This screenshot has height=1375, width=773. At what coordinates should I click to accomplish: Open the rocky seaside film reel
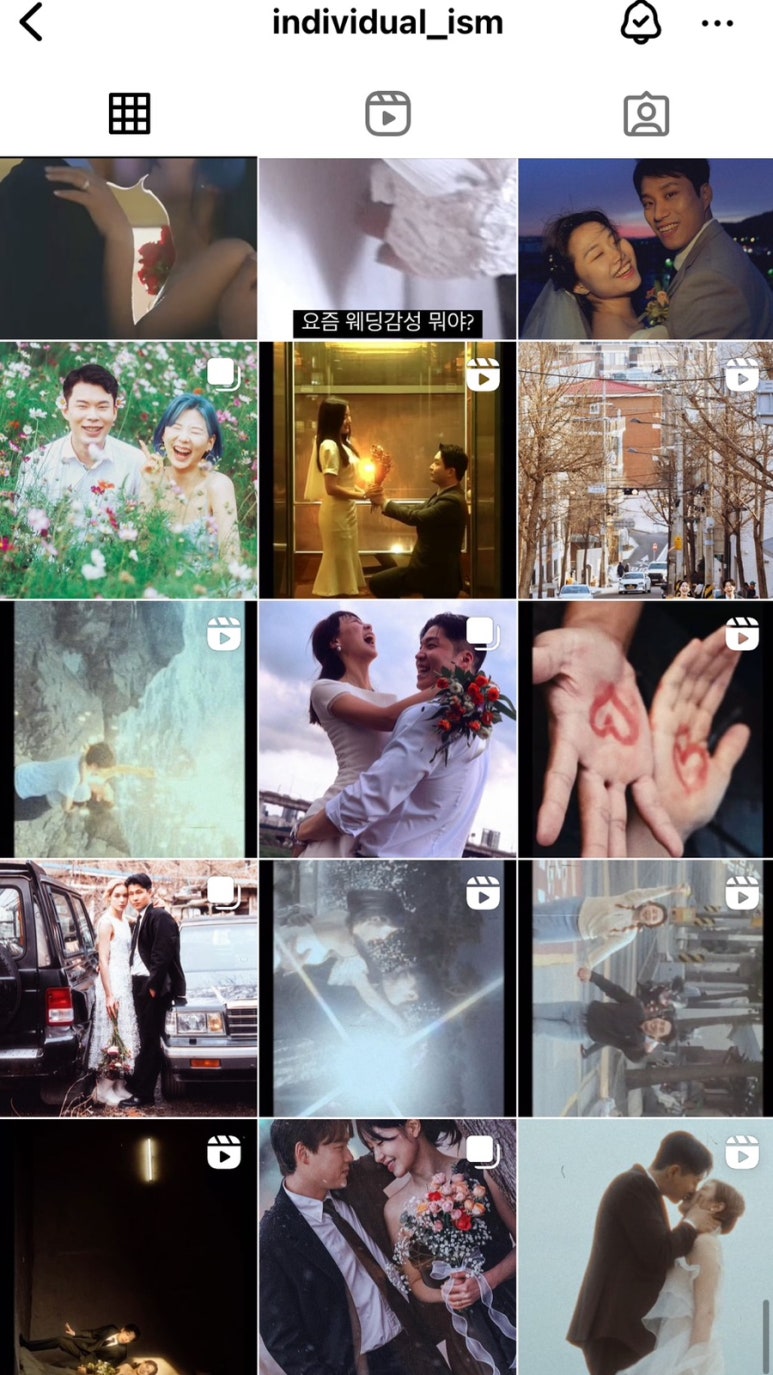[x=128, y=729]
